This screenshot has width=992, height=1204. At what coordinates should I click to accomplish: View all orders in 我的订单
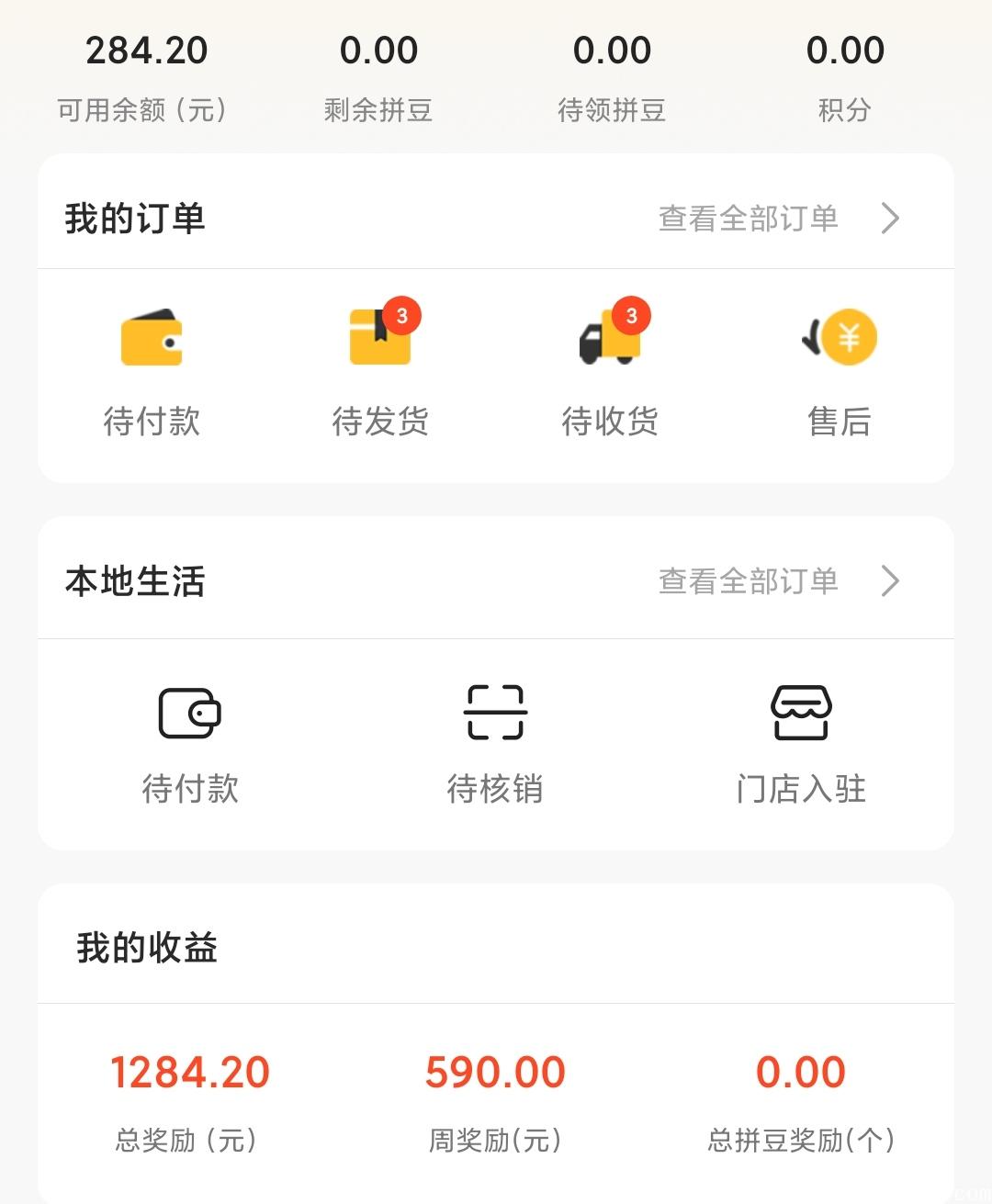pos(777,219)
